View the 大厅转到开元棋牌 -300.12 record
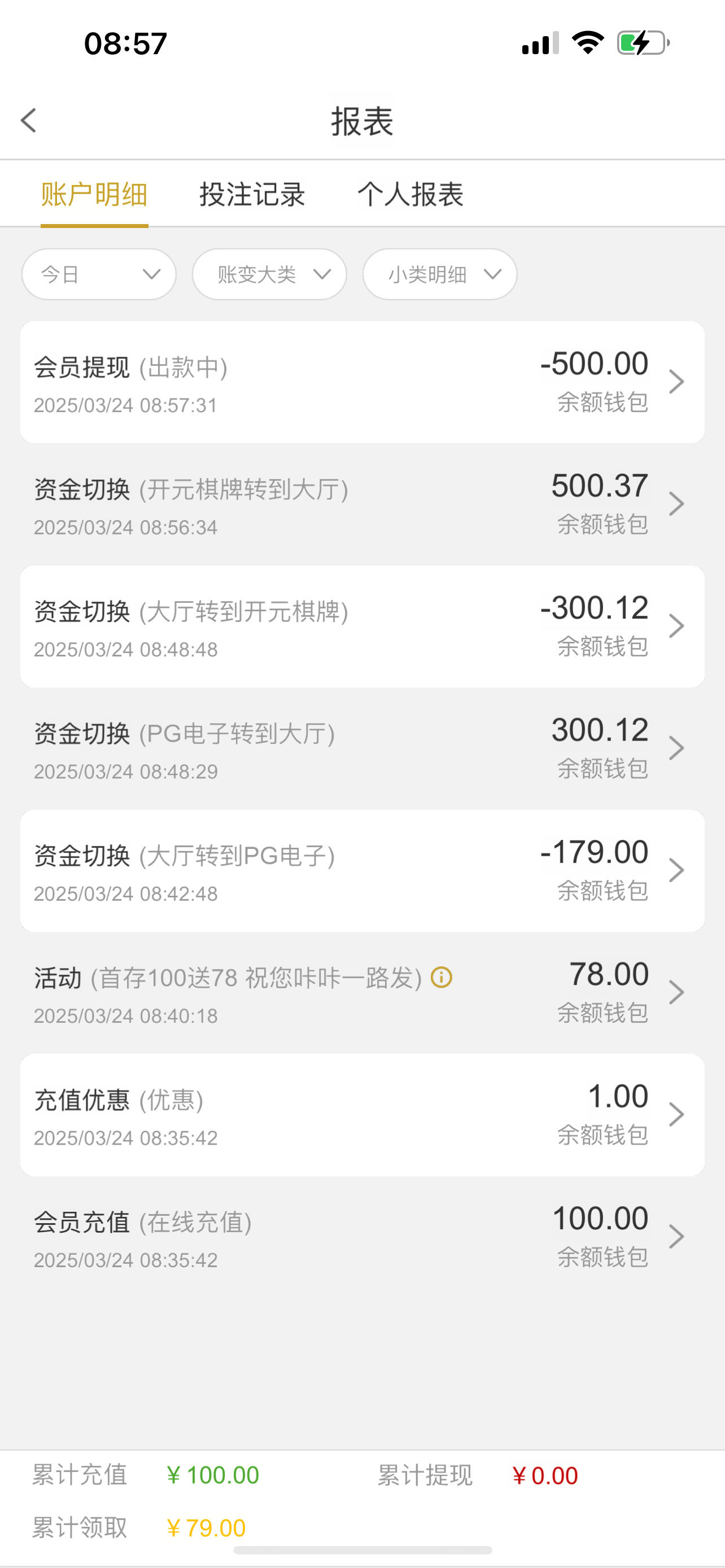Viewport: 725px width, 1568px height. (362, 627)
